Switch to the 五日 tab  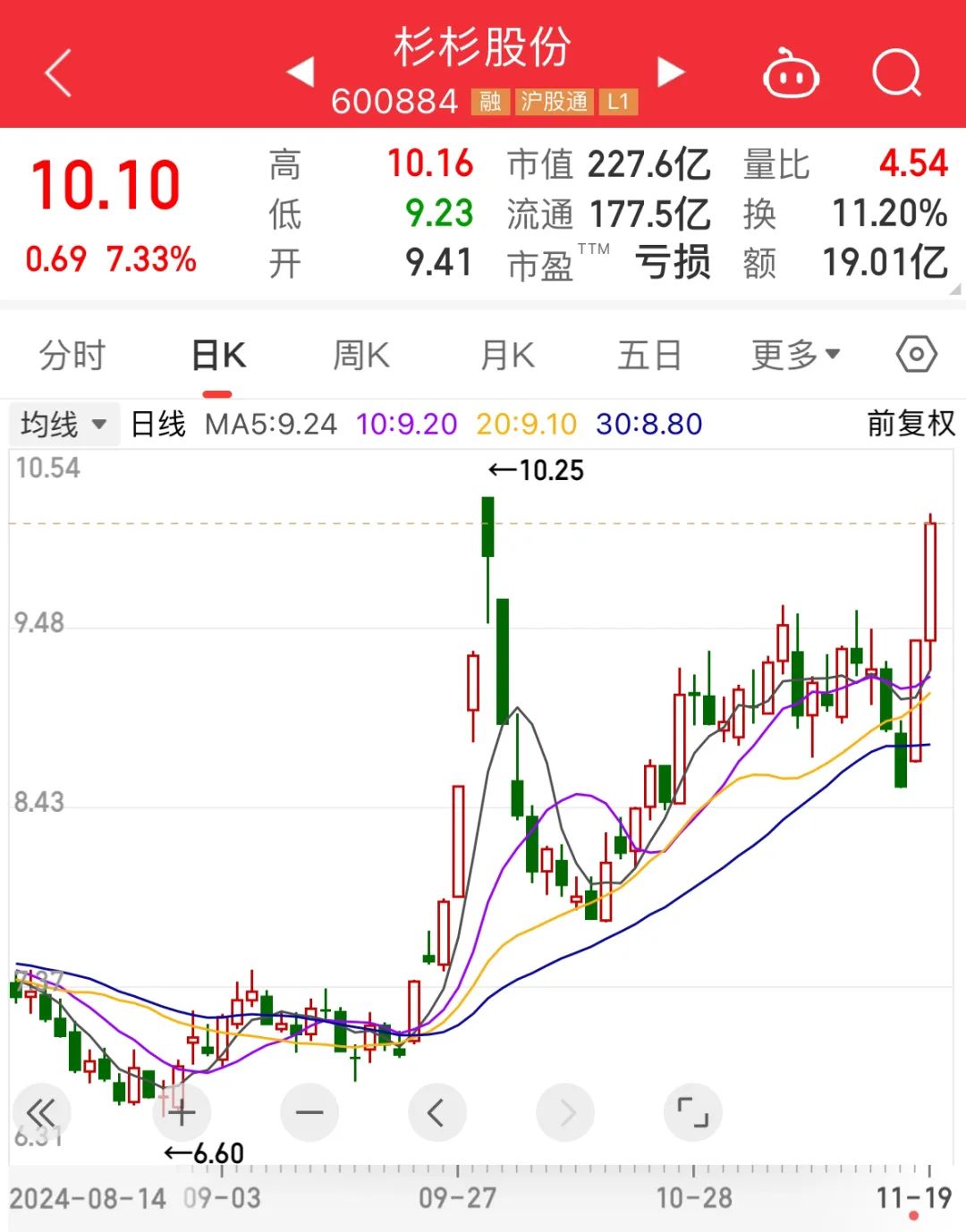pos(649,356)
